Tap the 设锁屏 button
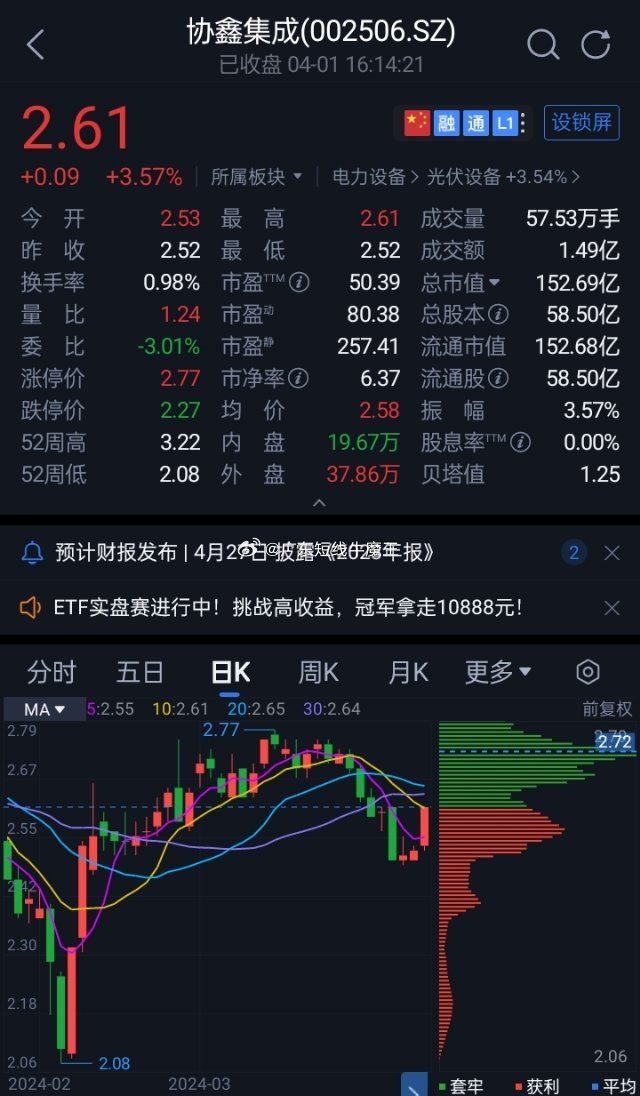The height and width of the screenshot is (1096, 640). pyautogui.click(x=581, y=123)
